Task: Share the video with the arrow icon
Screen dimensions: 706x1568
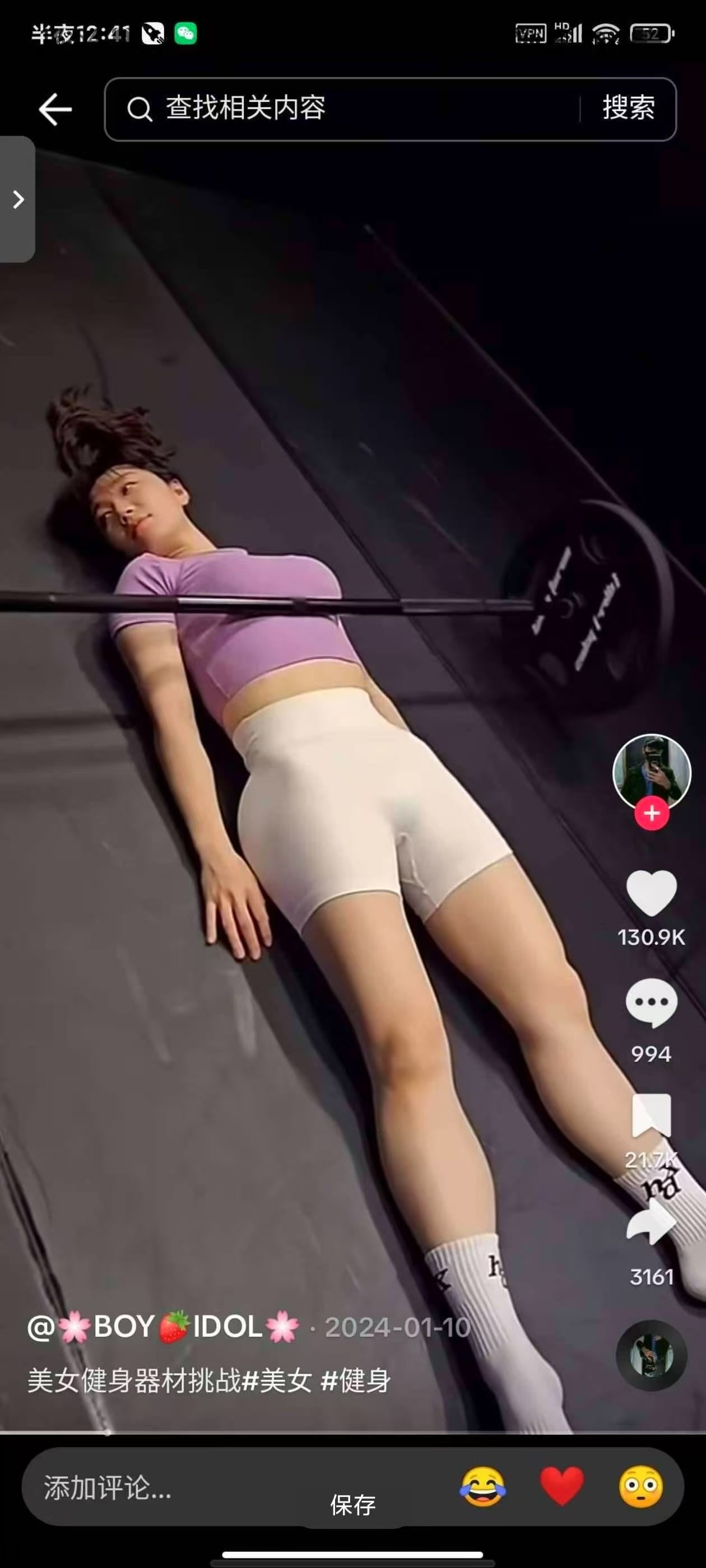Action: point(651,1224)
